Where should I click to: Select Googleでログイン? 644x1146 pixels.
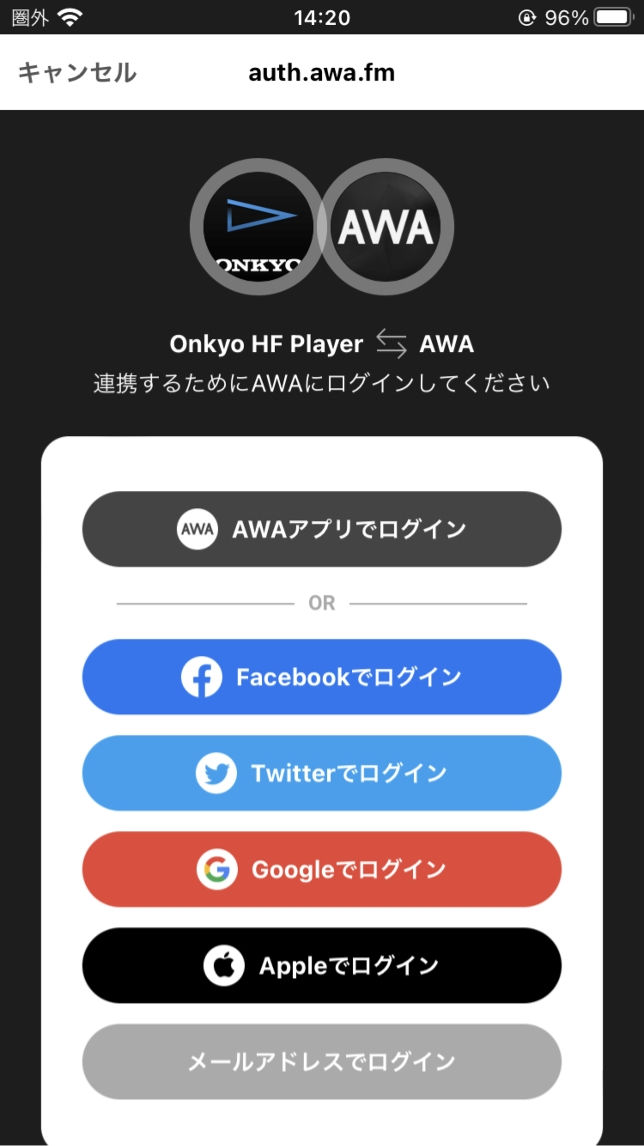[x=321, y=869]
